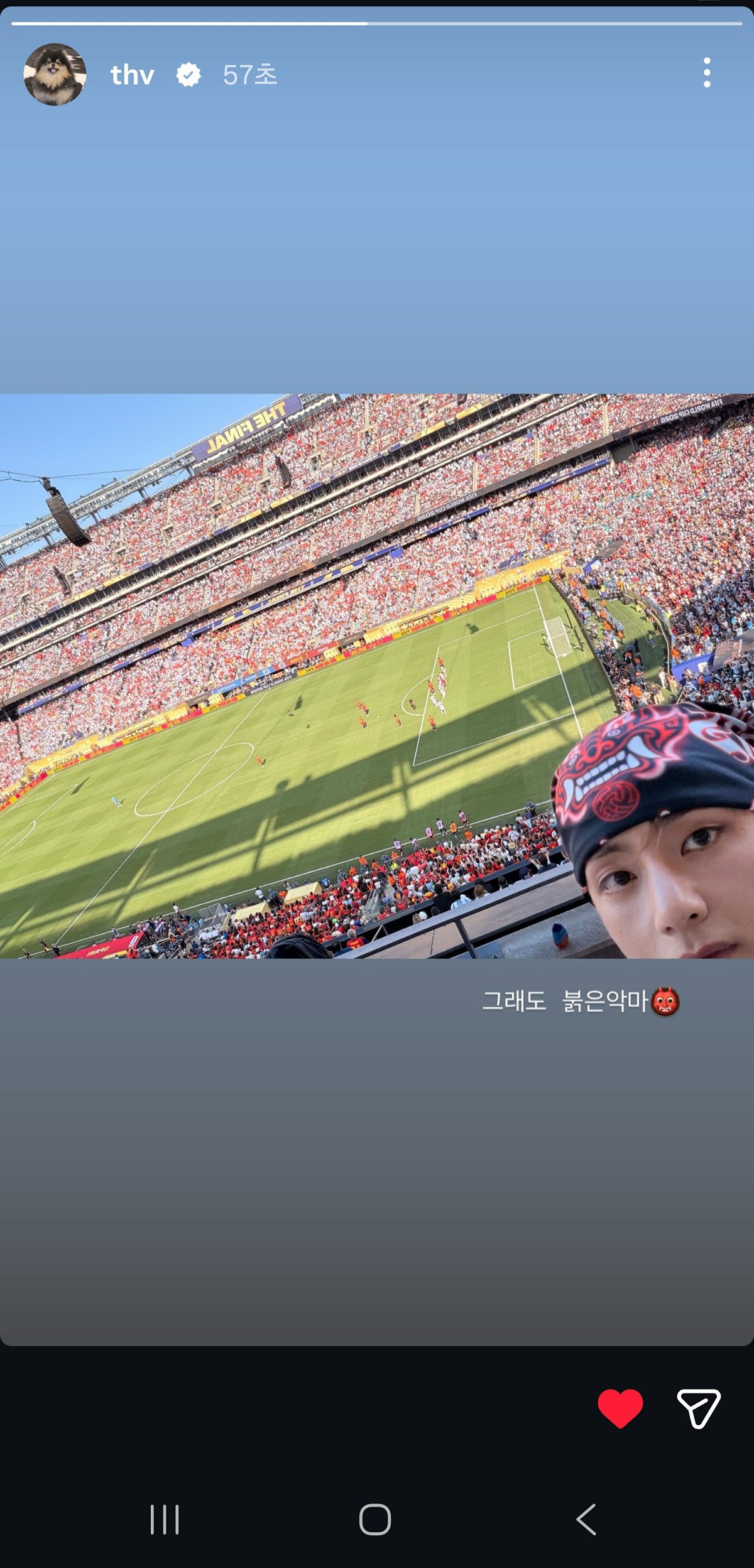This screenshot has height=1568, width=754.
Task: Open thv's profile picture
Action: (55, 74)
